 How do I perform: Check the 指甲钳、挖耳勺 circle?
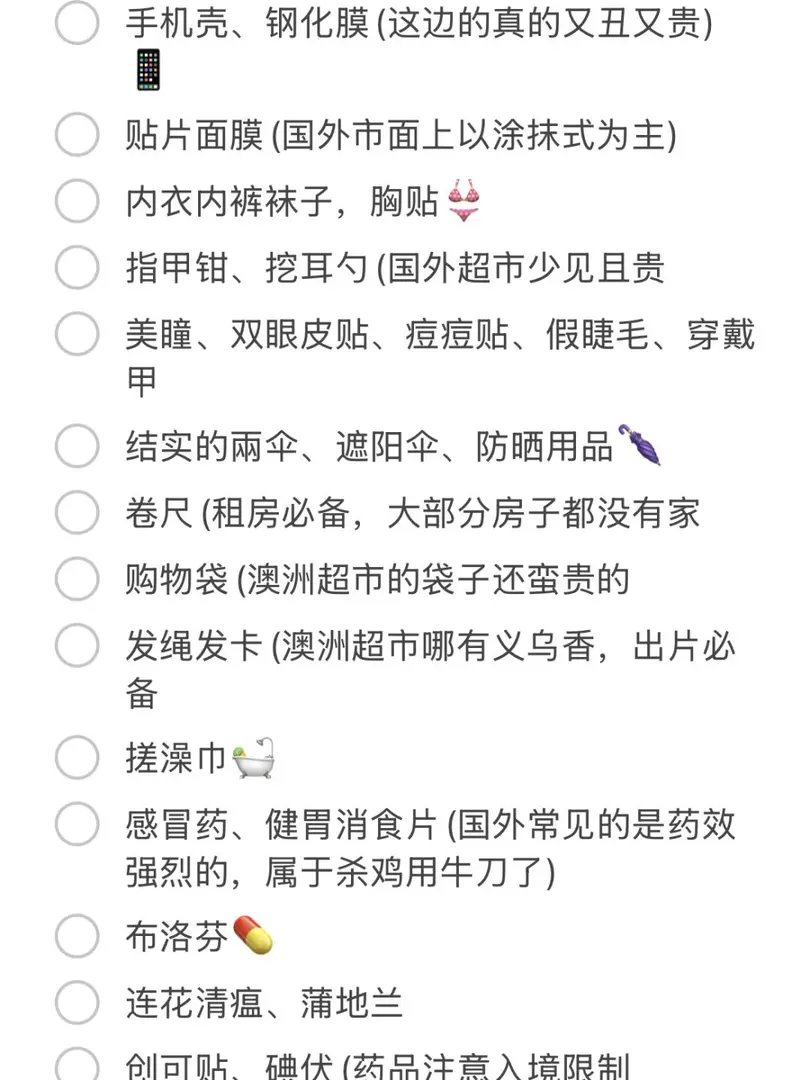[x=75, y=268]
